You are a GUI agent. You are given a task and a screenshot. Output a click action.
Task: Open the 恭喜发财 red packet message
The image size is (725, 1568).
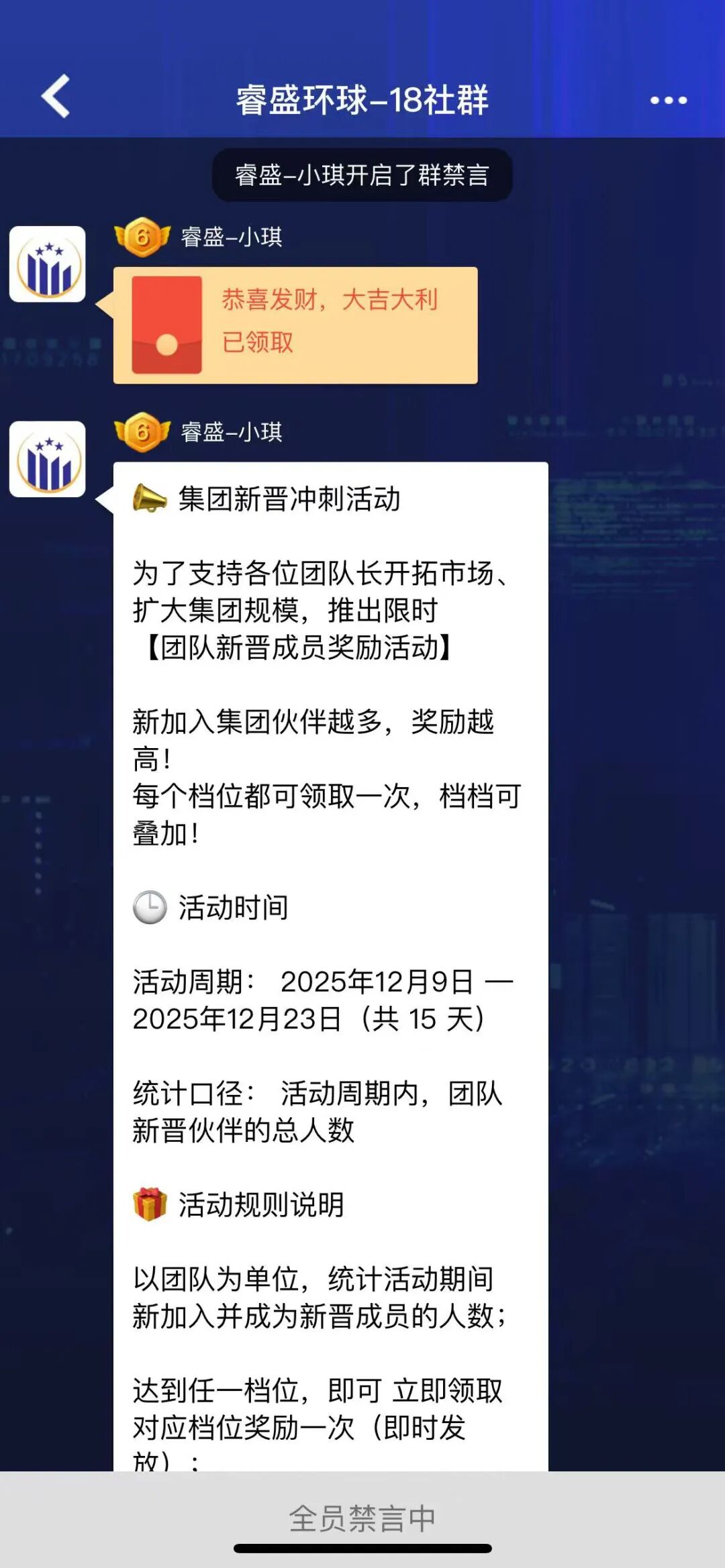tap(295, 325)
